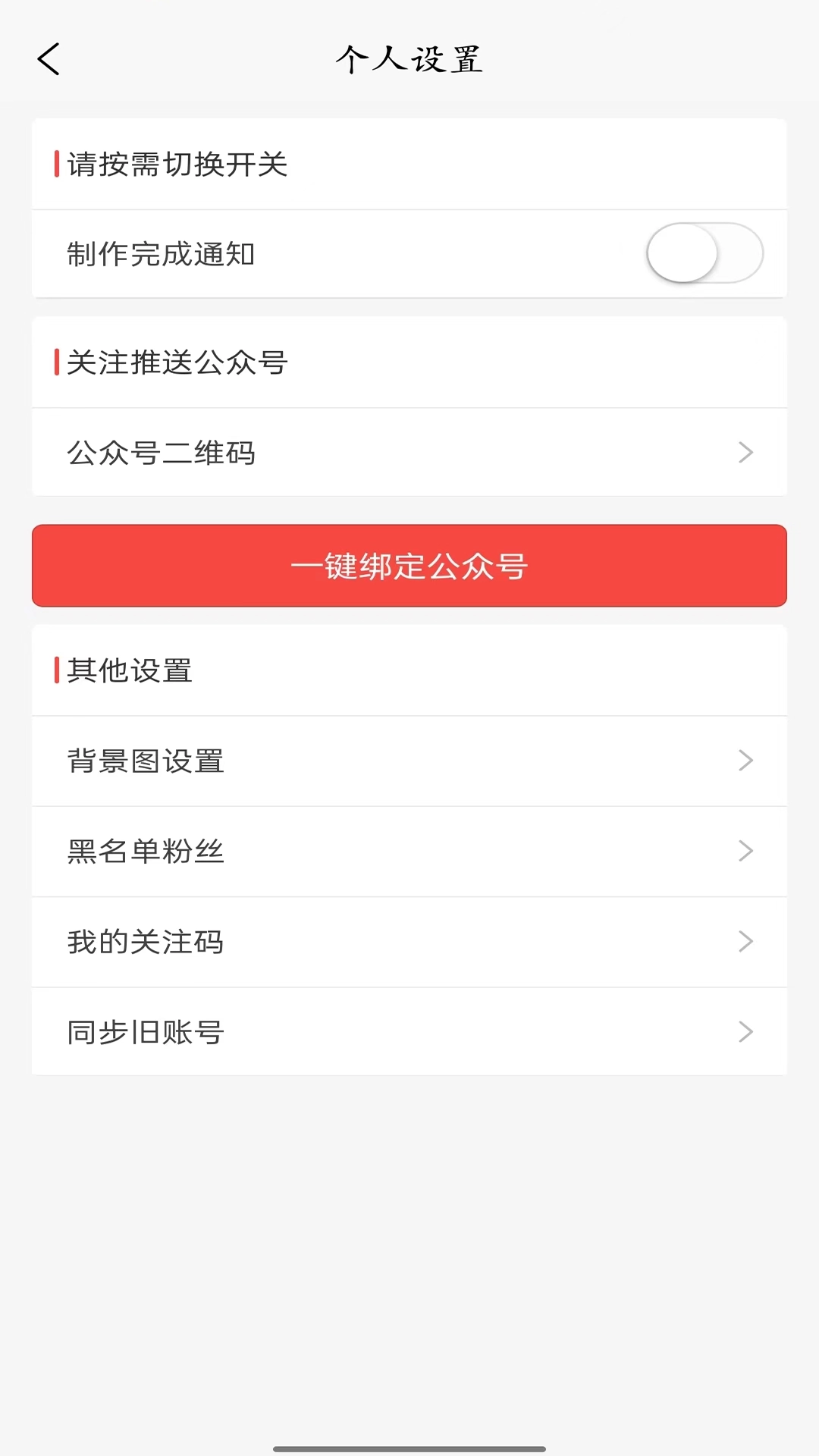Open the 黑名单粉丝 list
The height and width of the screenshot is (1456, 819).
point(409,852)
